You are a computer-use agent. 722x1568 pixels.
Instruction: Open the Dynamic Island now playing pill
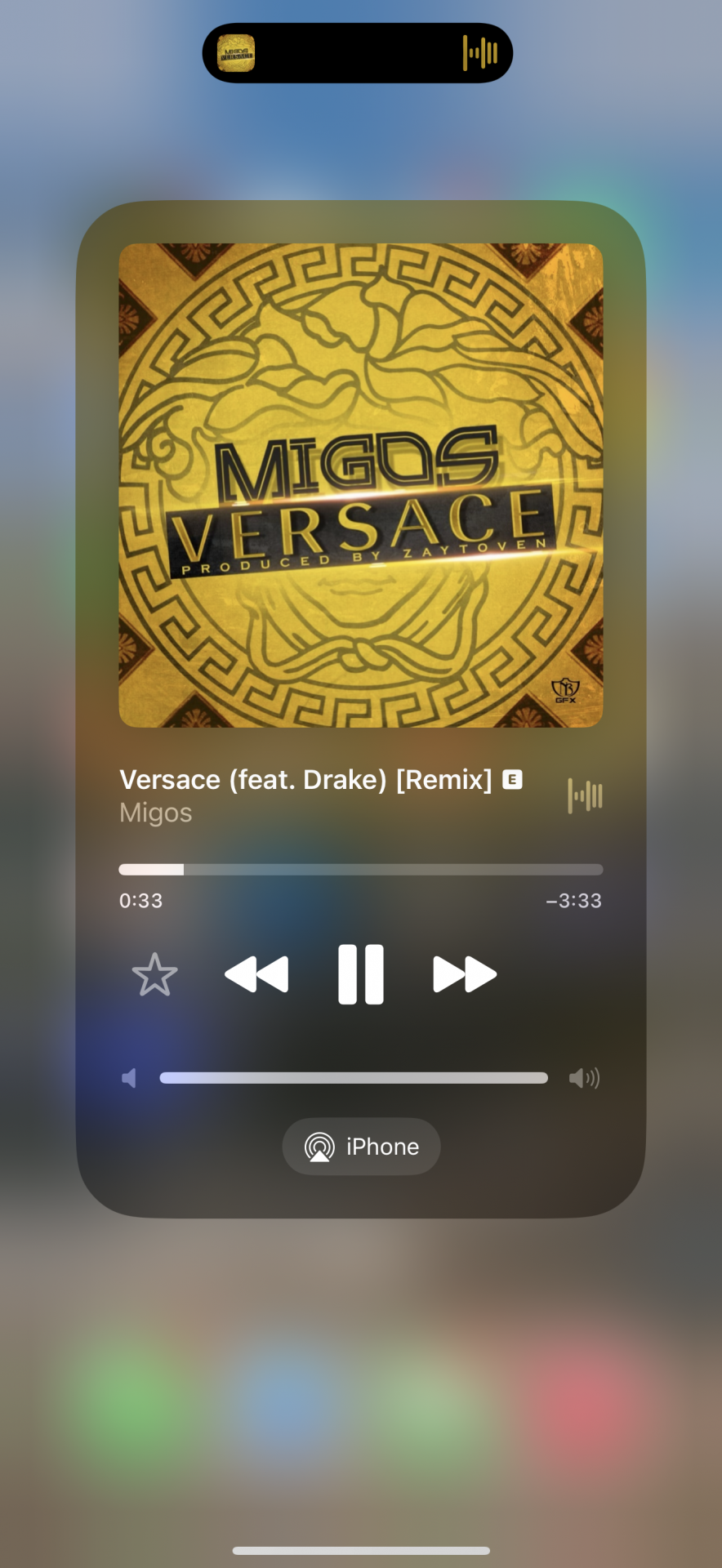pos(358,53)
